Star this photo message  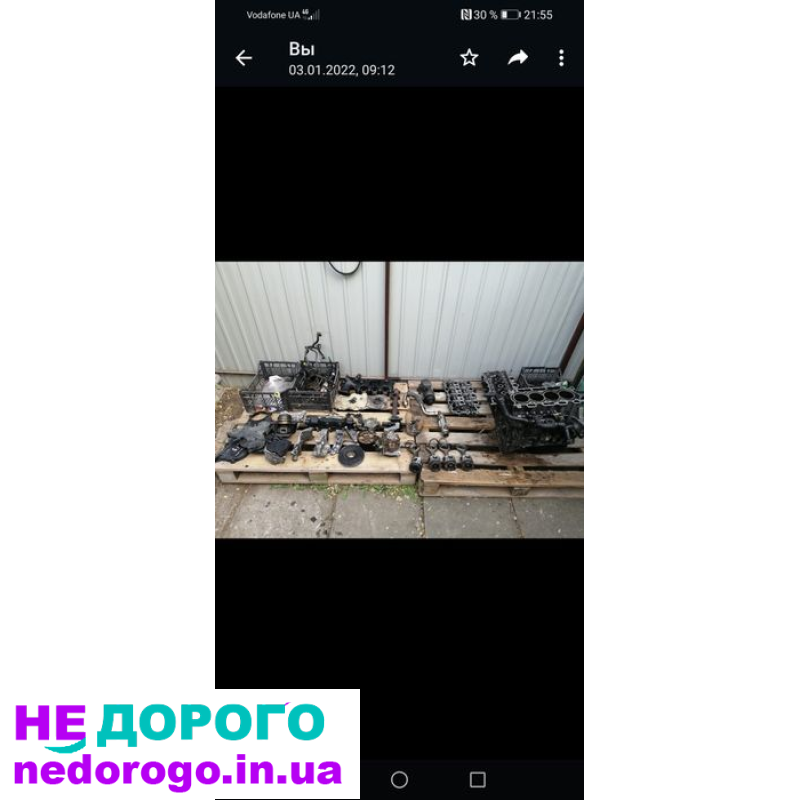pos(469,58)
